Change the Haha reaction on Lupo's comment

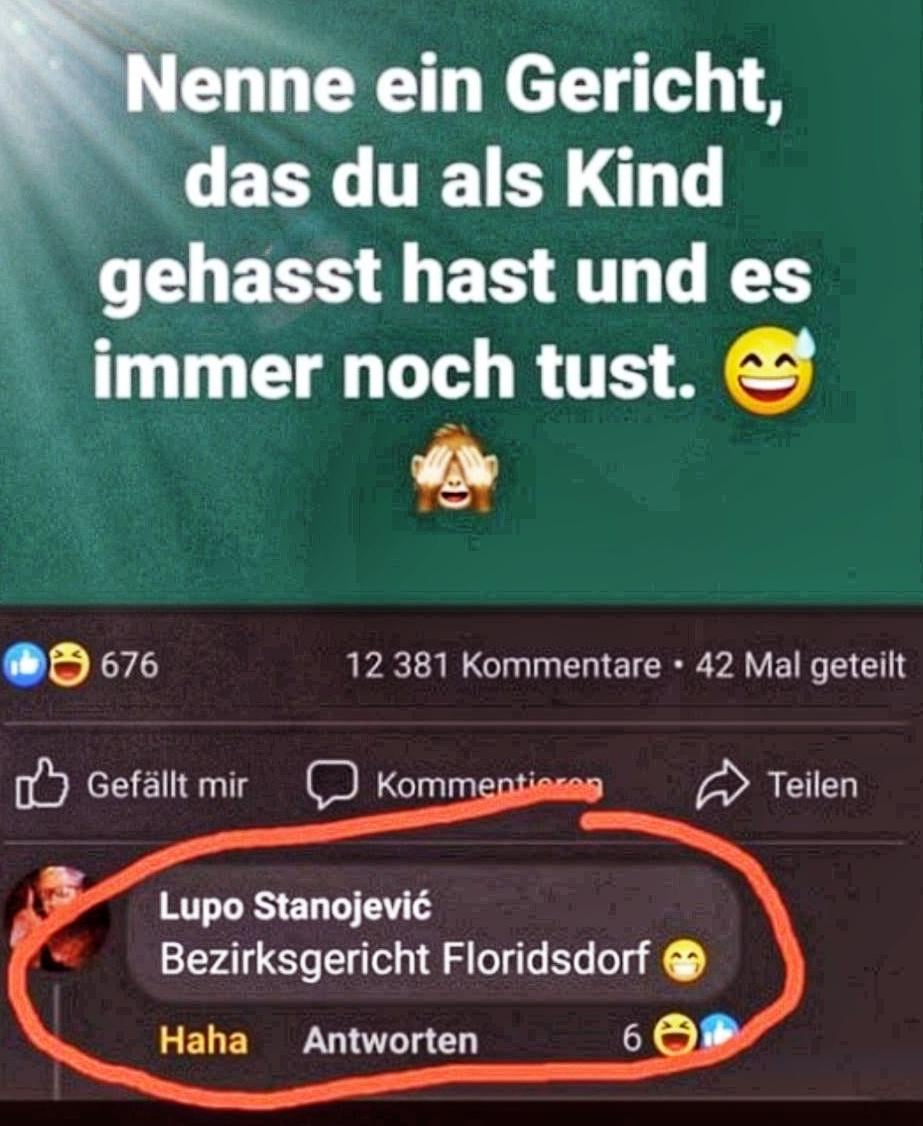(203, 1041)
